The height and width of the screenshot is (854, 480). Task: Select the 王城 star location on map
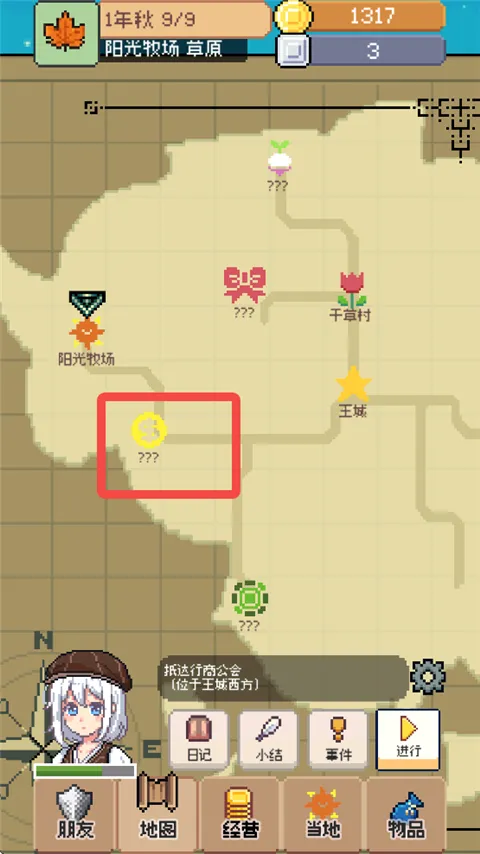coord(353,391)
